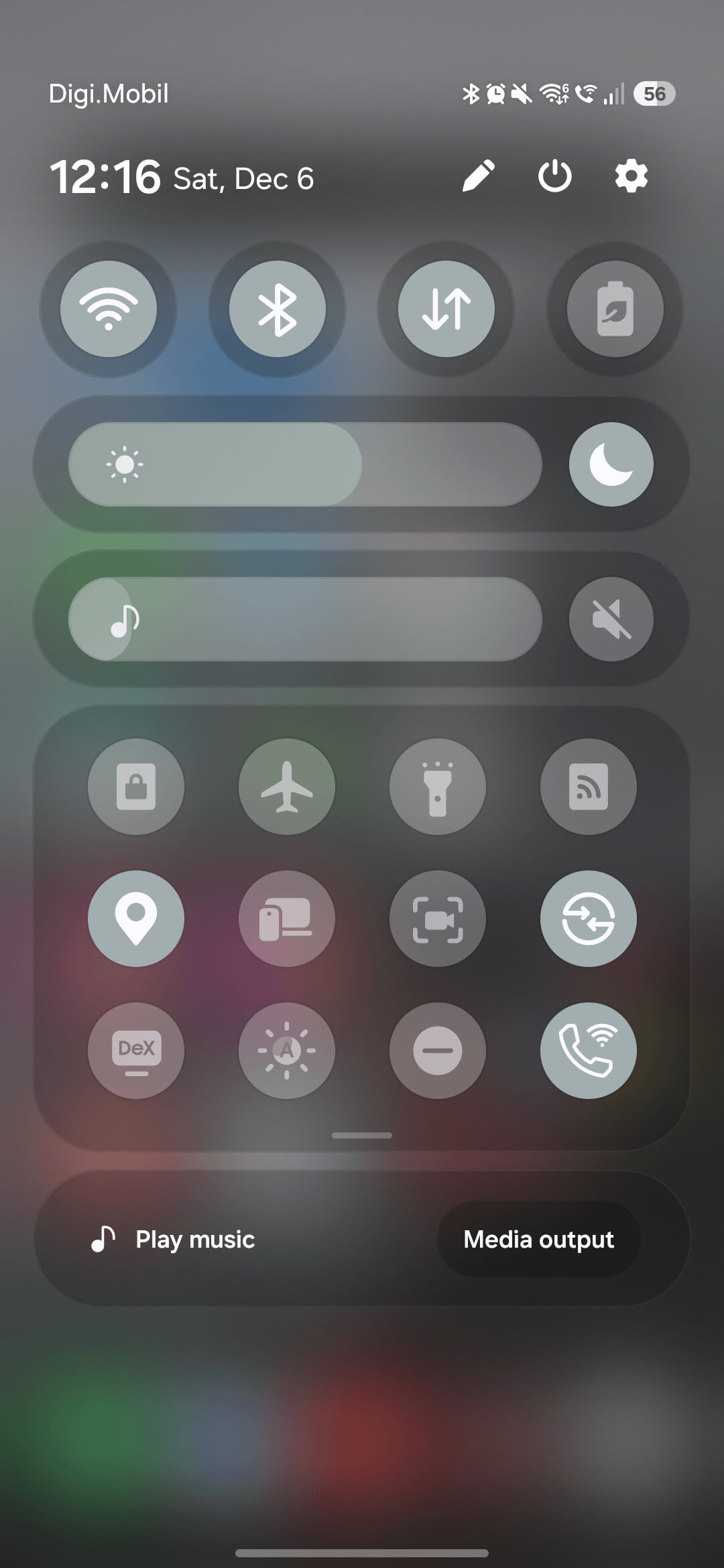Open Media output options
The image size is (724, 1568).
click(x=538, y=1239)
